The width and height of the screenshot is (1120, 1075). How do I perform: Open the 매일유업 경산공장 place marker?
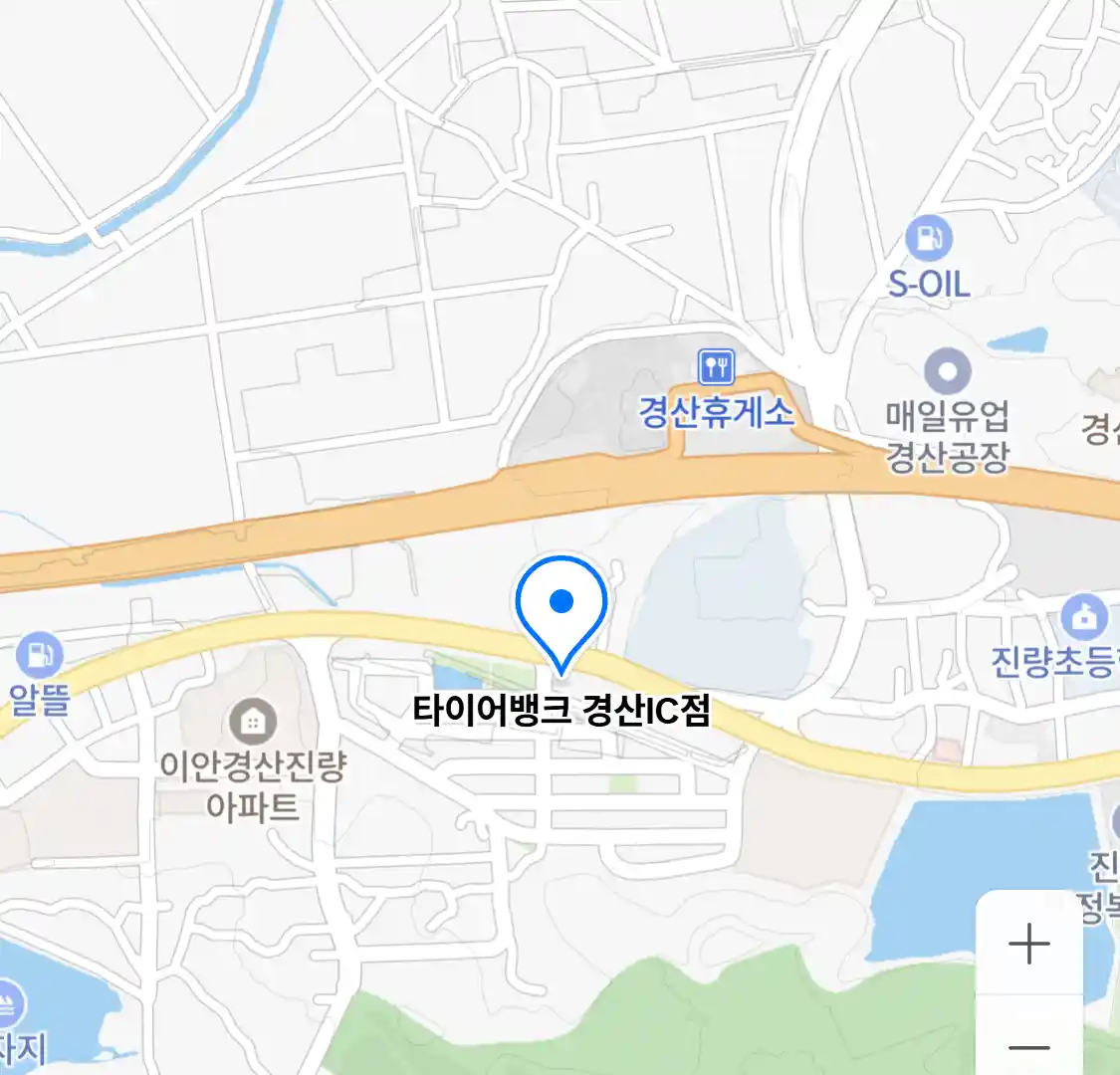[x=947, y=373]
